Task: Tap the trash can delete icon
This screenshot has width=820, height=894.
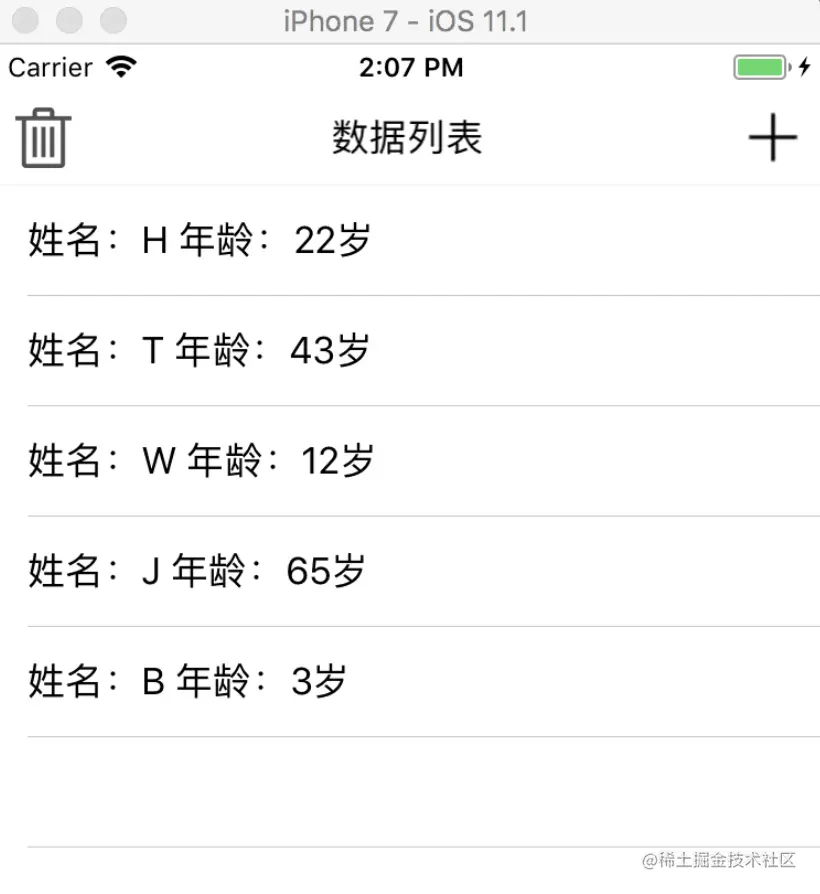Action: pos(43,138)
